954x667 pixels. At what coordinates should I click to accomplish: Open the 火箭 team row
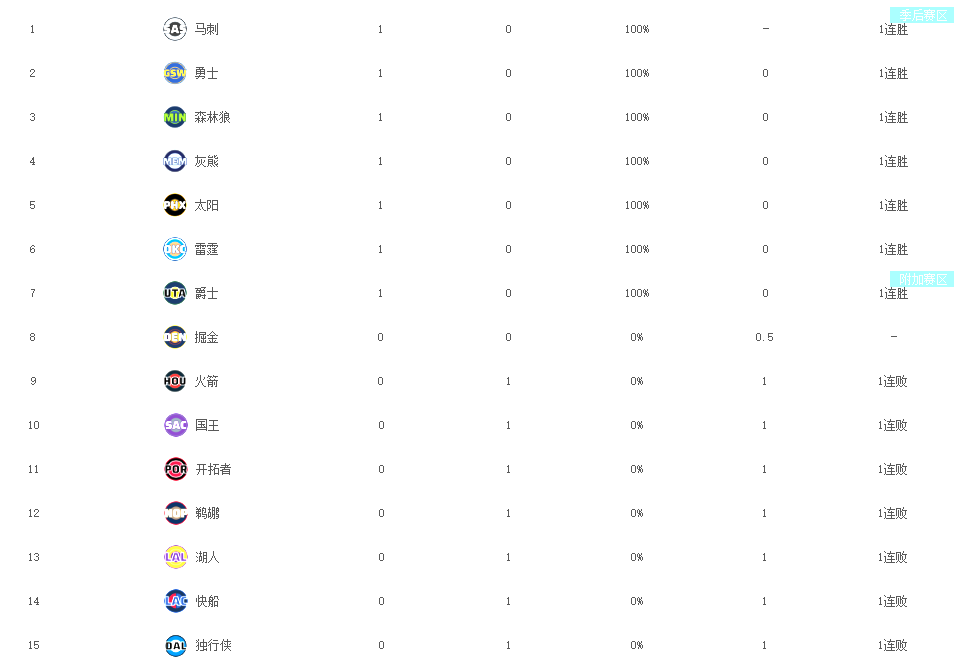[205, 381]
